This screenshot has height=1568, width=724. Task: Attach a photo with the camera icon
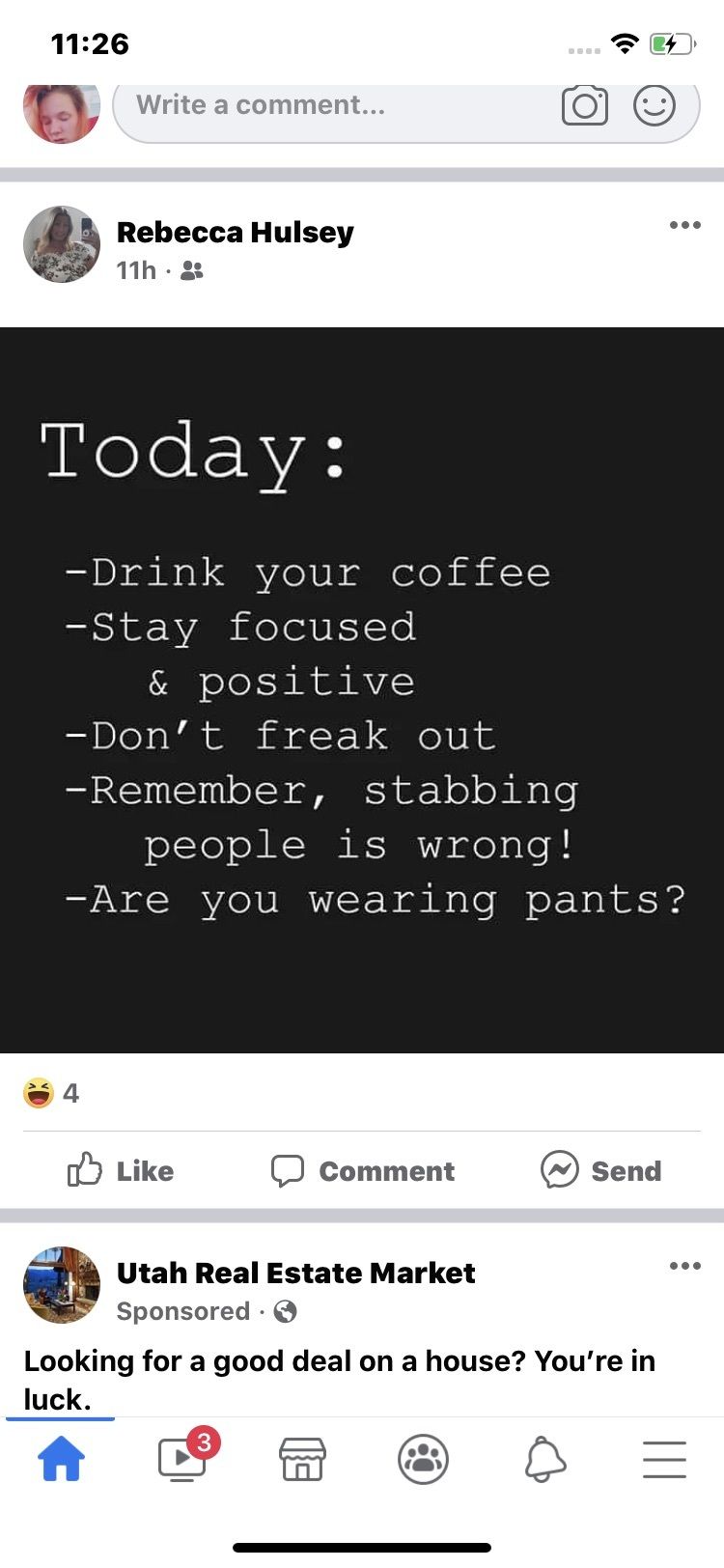click(585, 106)
